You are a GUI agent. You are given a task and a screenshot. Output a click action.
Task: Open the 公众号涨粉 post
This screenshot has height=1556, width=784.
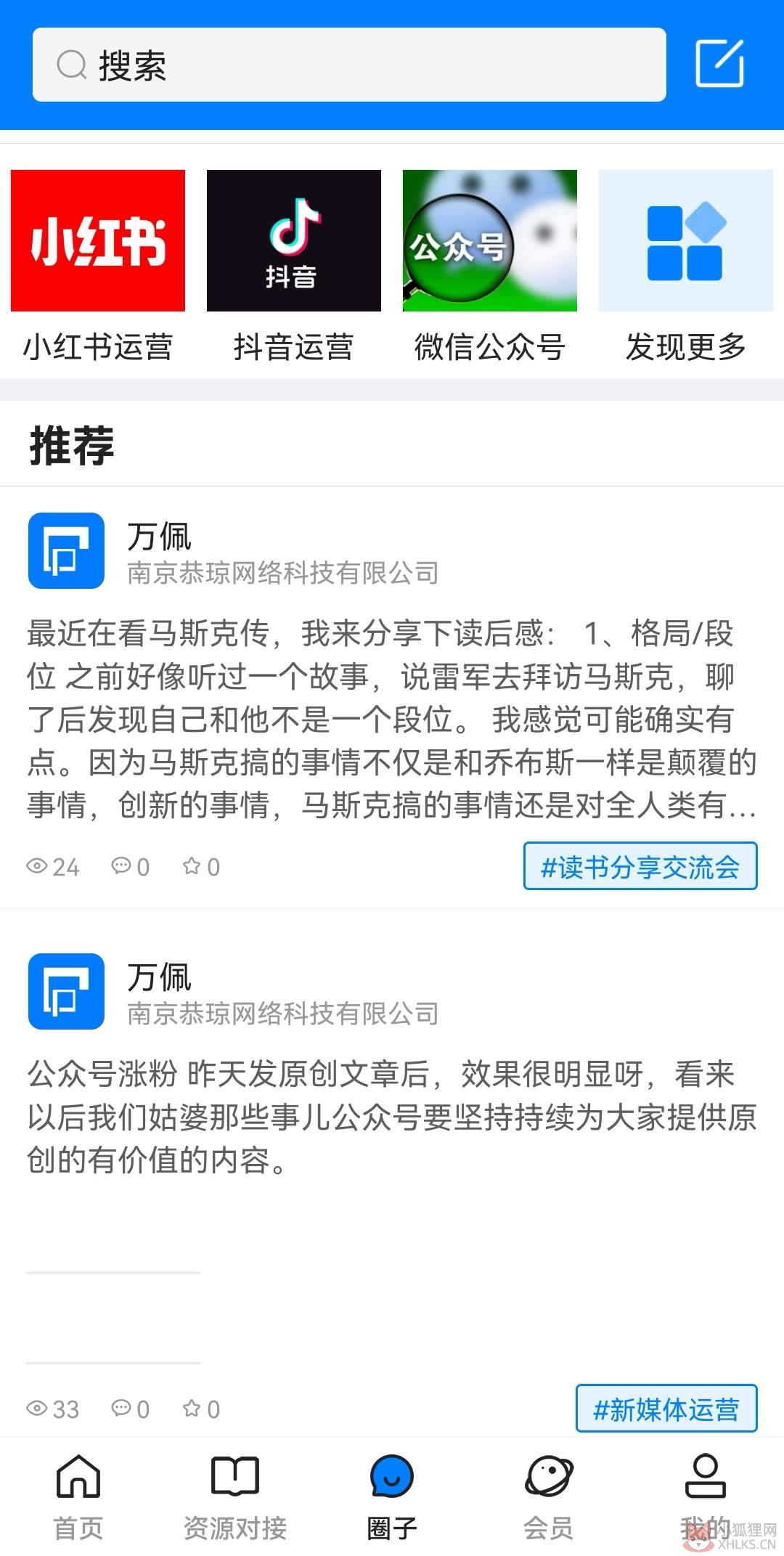(392, 1117)
